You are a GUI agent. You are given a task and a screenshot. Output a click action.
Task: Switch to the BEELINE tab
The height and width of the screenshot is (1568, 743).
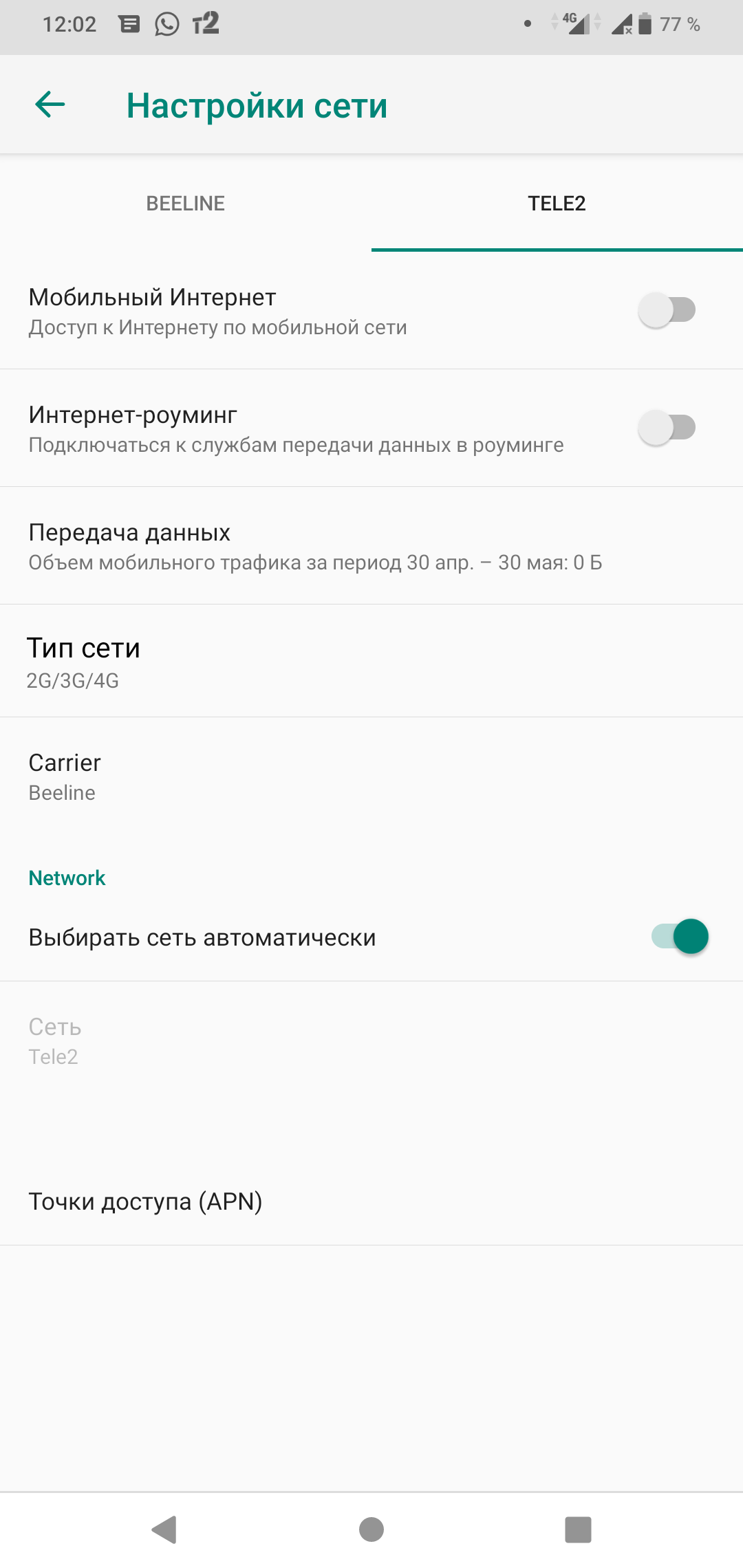click(186, 204)
